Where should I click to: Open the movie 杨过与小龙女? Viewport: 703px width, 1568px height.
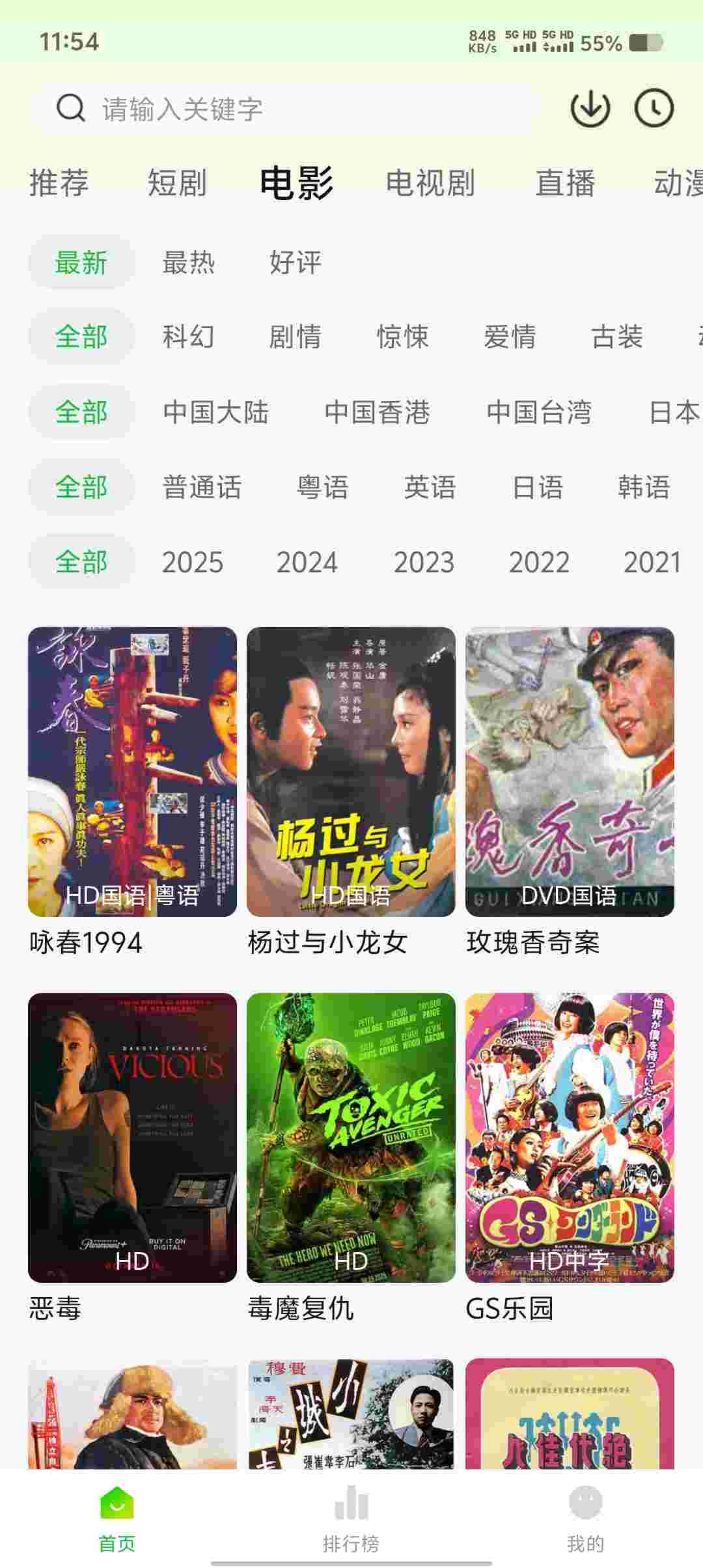351,772
